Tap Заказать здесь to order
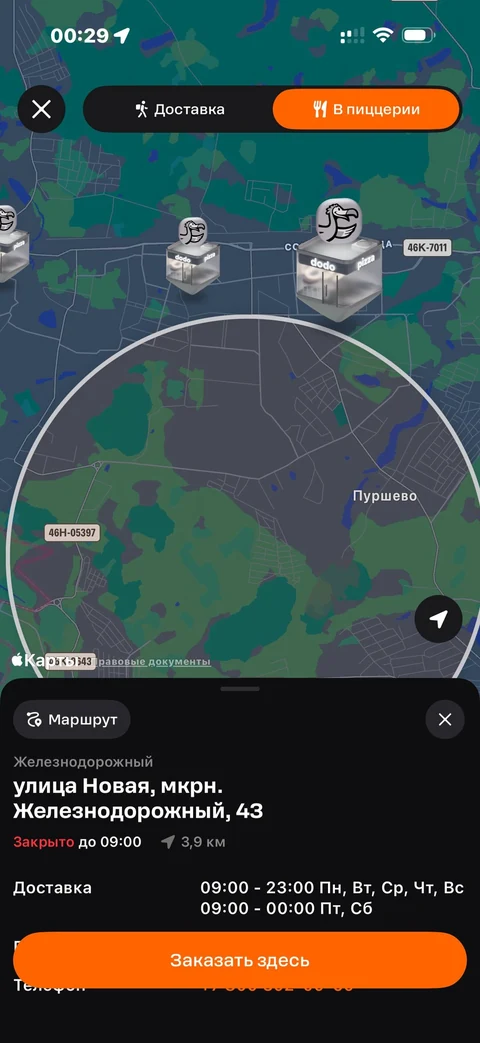 [240, 960]
